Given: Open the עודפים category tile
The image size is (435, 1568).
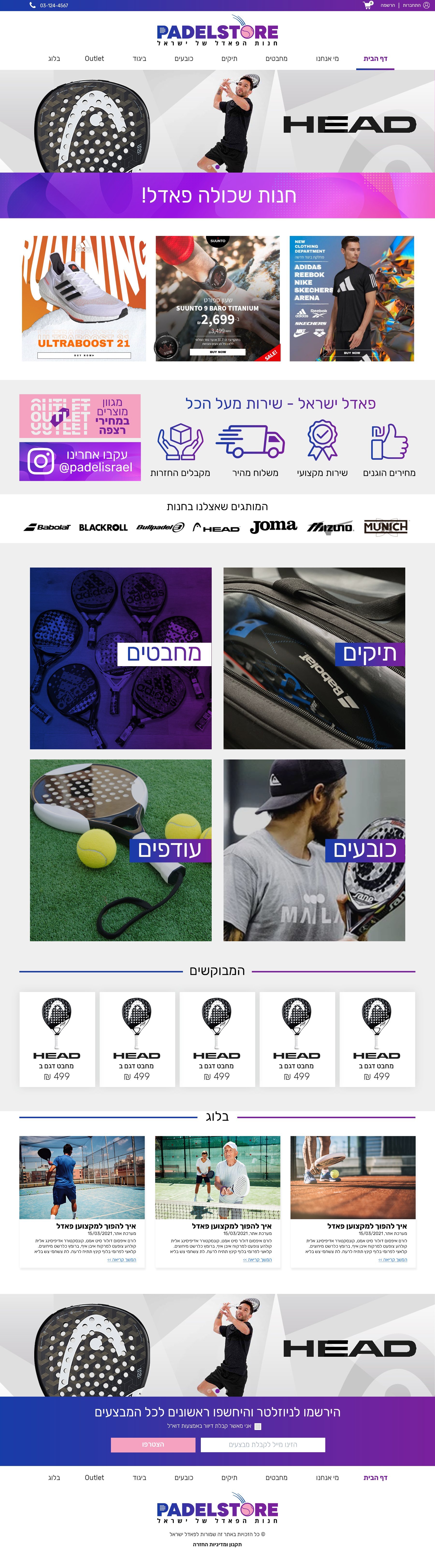Looking at the screenshot, I should coord(120,850).
